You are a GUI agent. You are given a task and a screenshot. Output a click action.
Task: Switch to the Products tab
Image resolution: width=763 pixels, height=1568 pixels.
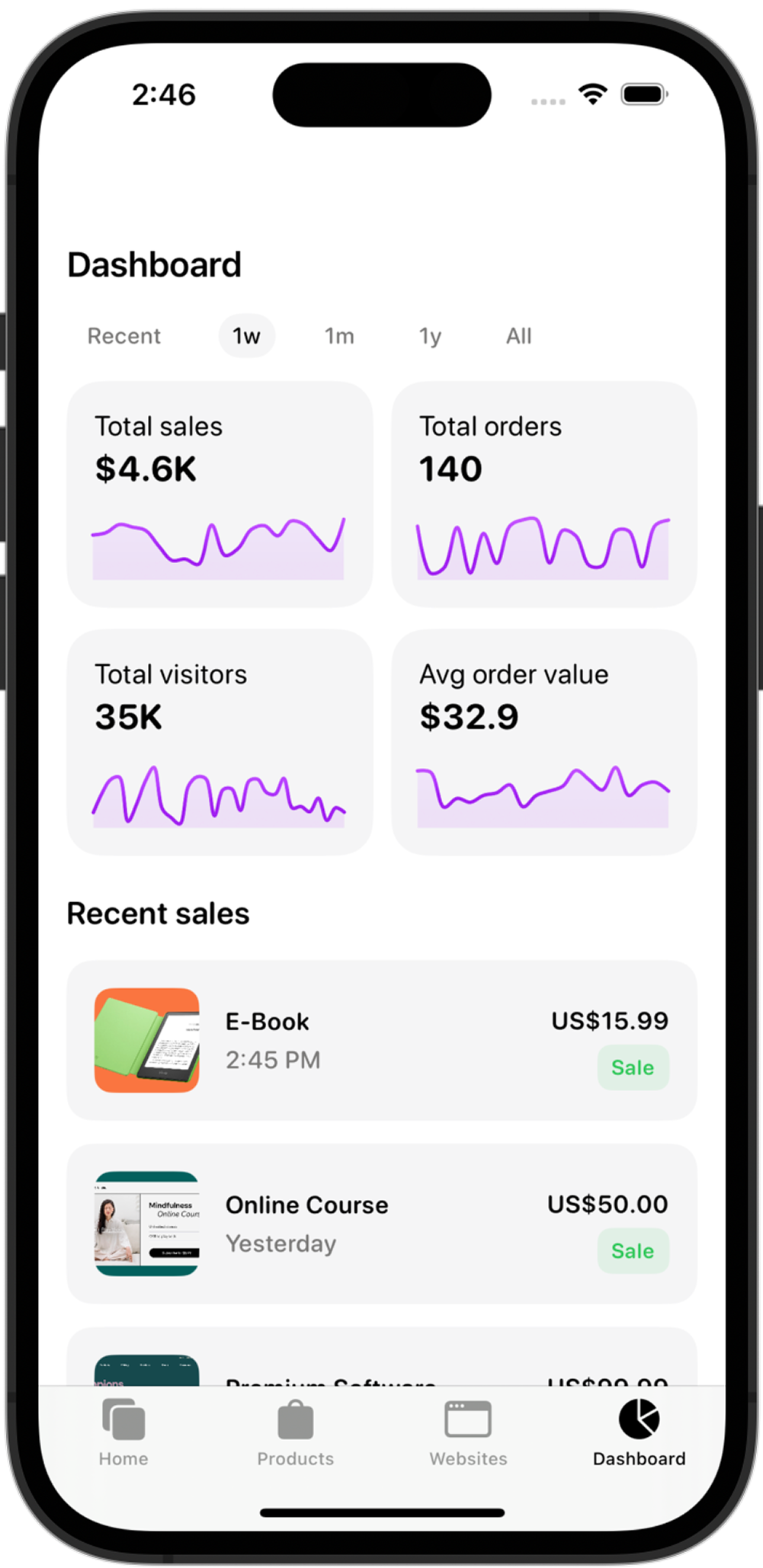295,1432
